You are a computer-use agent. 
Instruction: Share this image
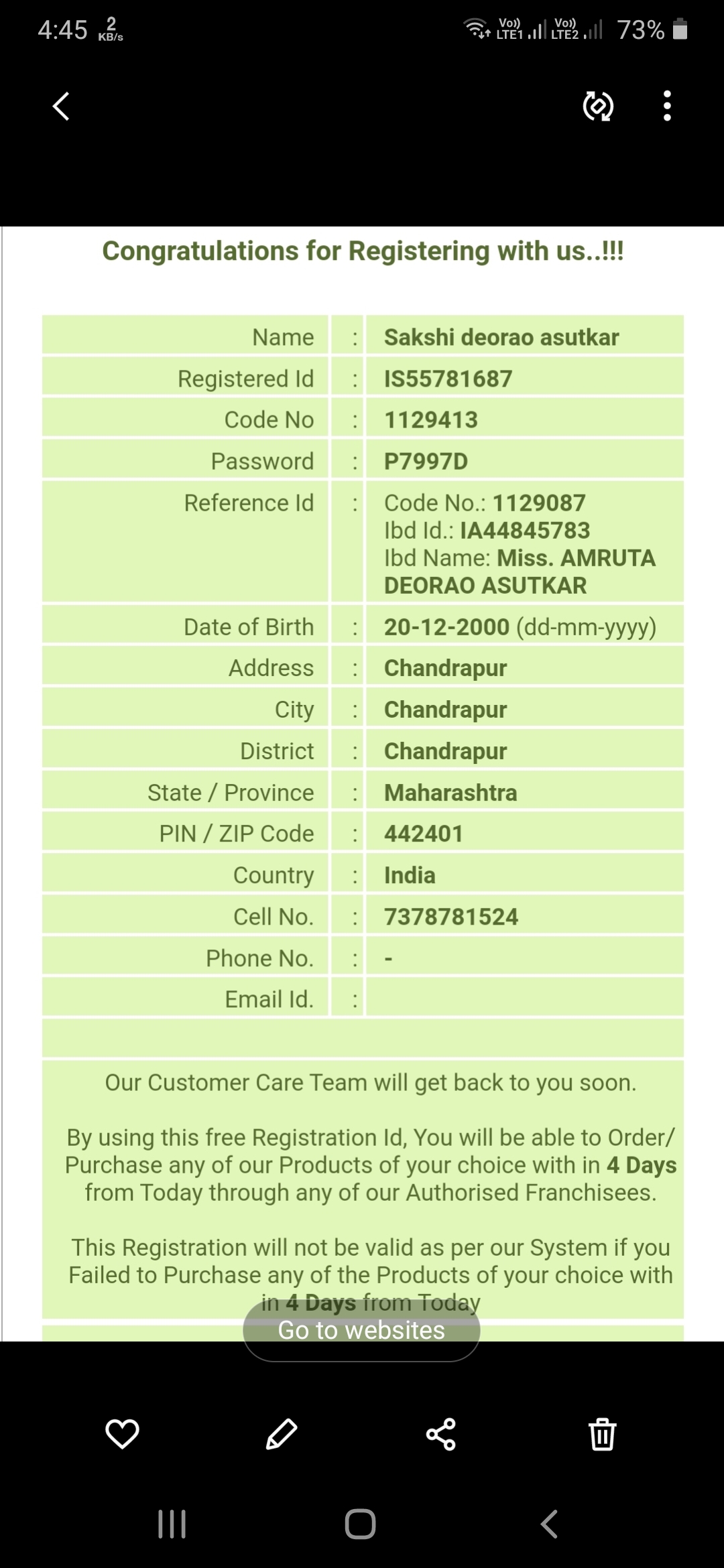pyautogui.click(x=441, y=1434)
